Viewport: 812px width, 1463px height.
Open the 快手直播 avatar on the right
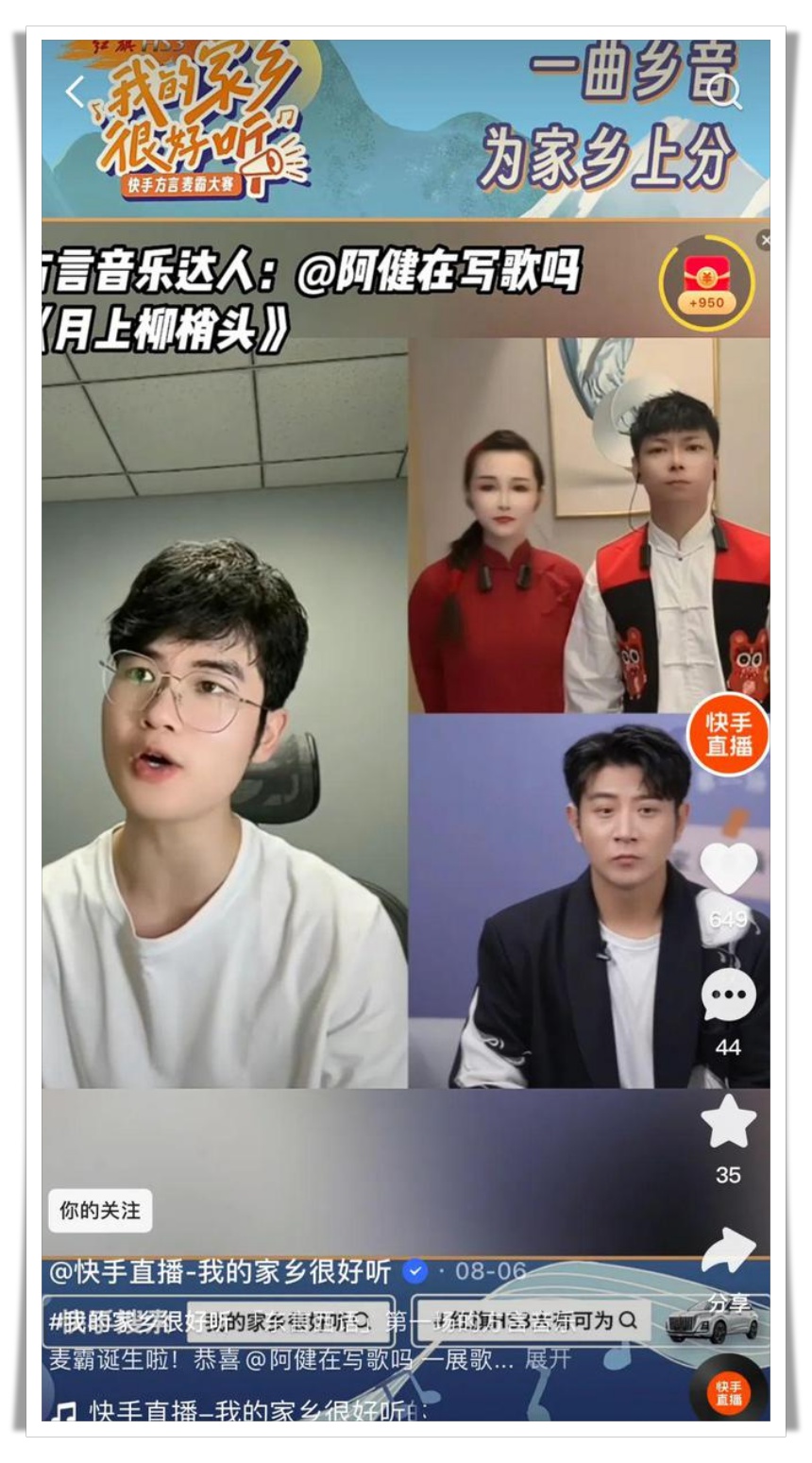point(728,735)
